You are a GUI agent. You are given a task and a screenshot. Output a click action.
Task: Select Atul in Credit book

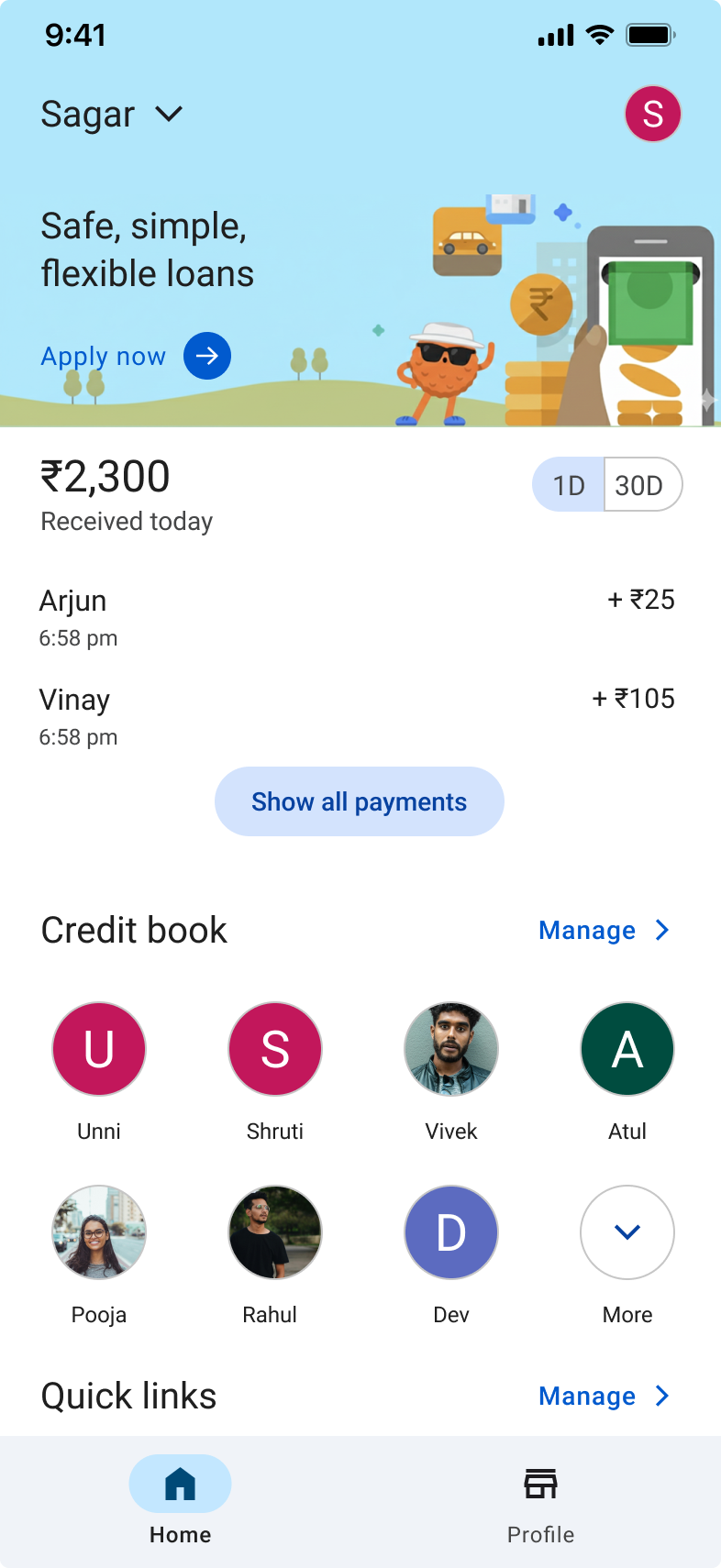(x=627, y=1049)
